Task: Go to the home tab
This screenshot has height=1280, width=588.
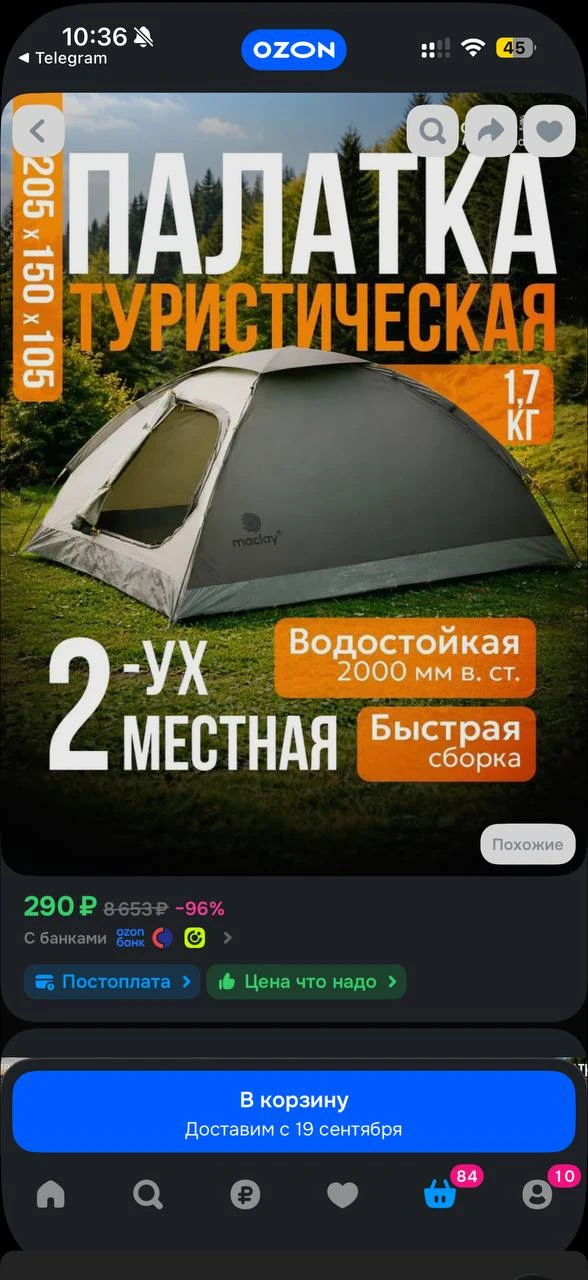Action: click(x=50, y=1194)
